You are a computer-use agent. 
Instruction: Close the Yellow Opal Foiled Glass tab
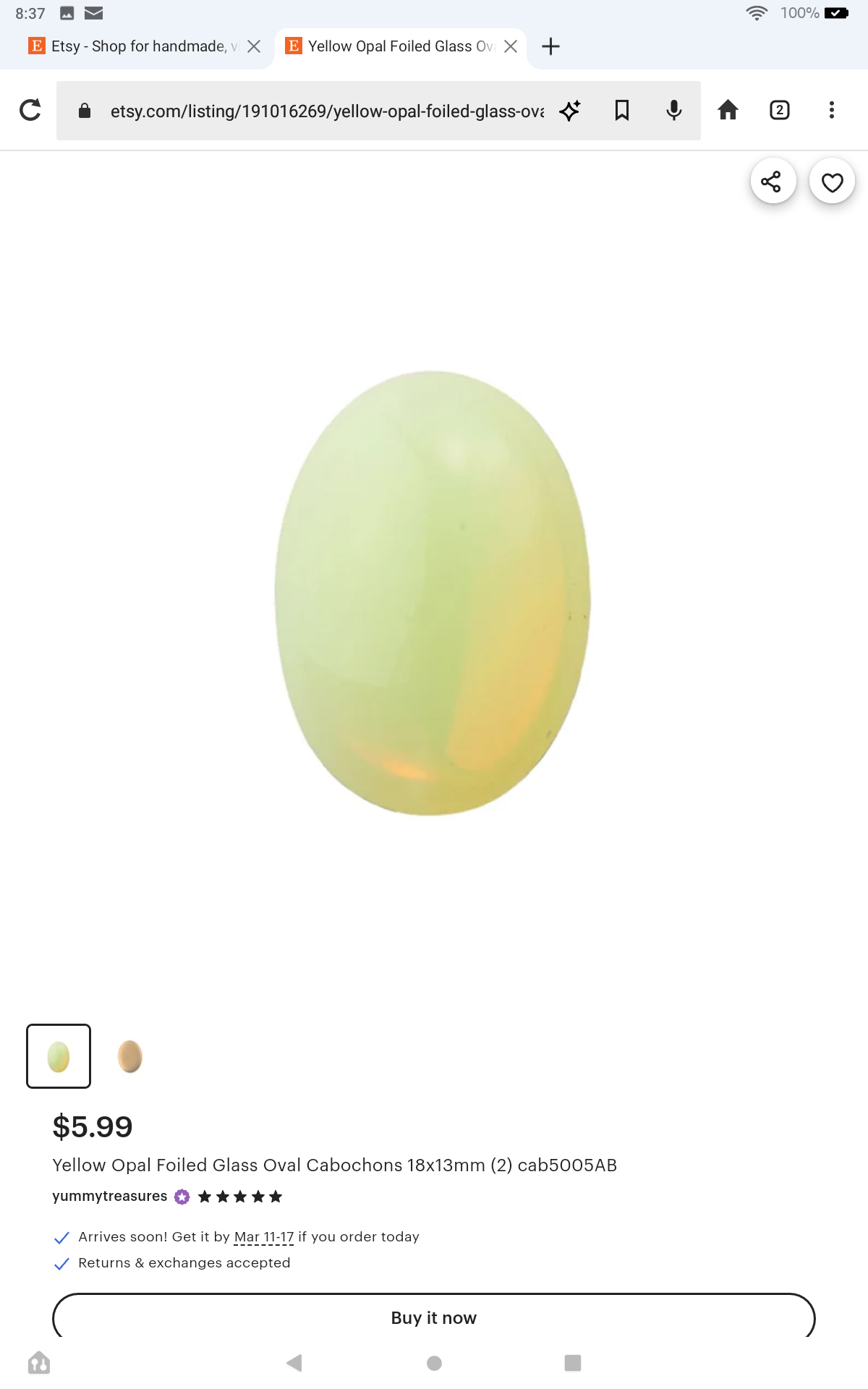(511, 46)
